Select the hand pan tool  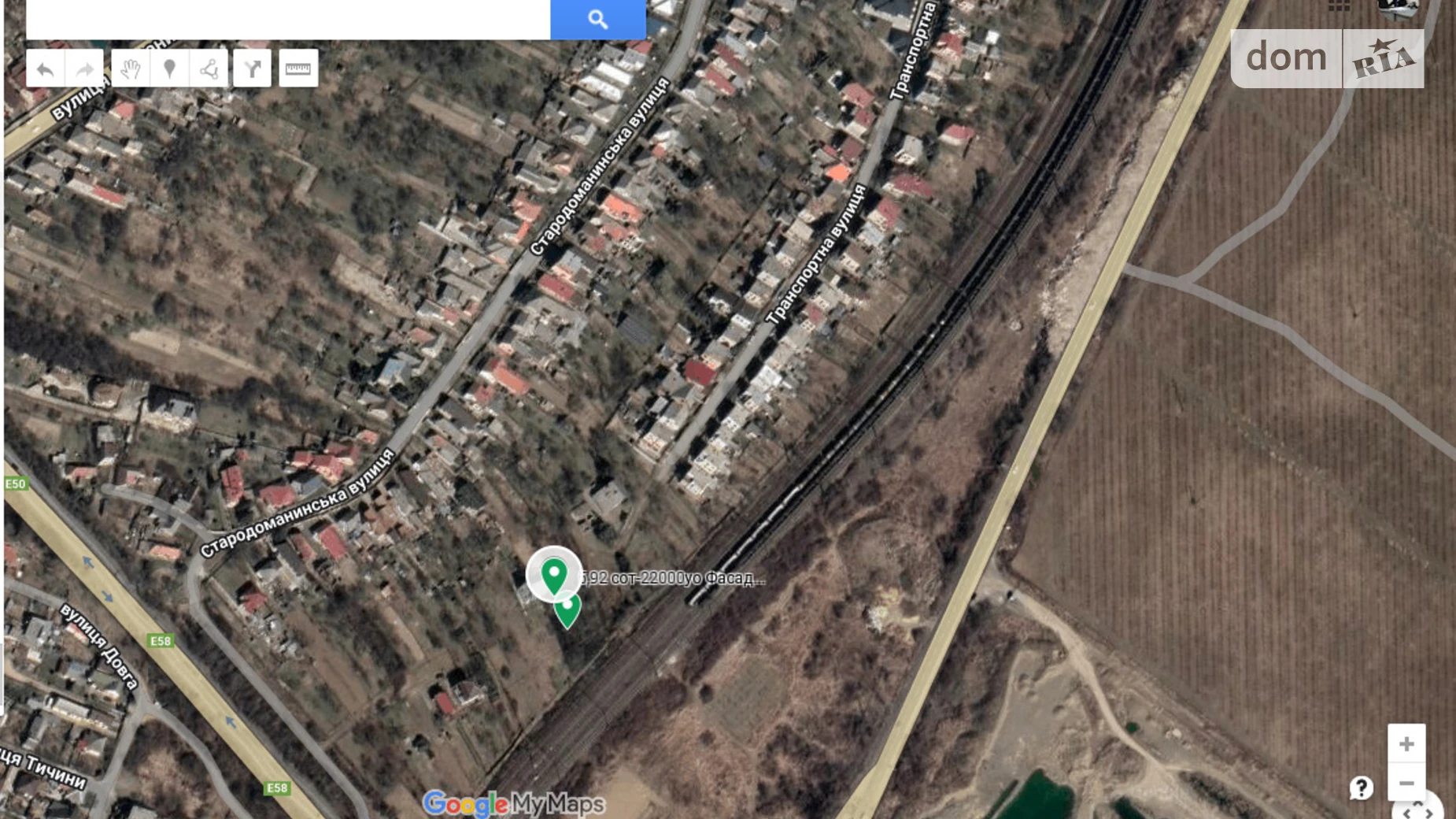point(131,69)
